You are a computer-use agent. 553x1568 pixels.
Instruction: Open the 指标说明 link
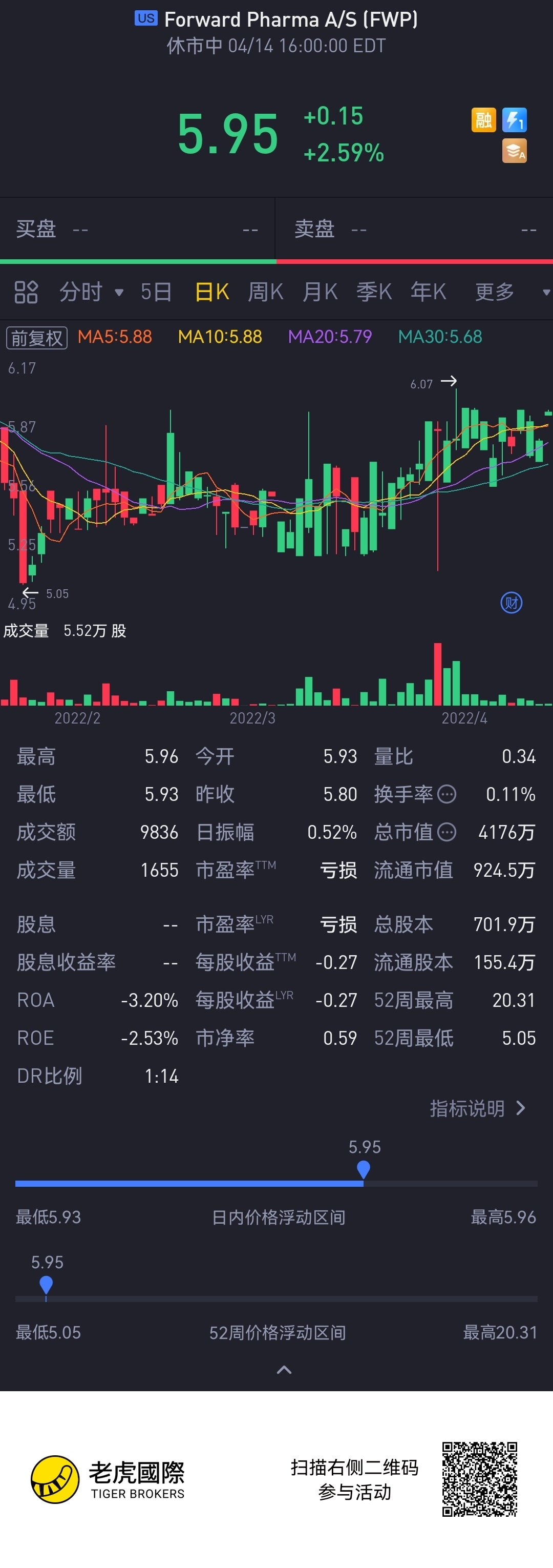tap(477, 1108)
